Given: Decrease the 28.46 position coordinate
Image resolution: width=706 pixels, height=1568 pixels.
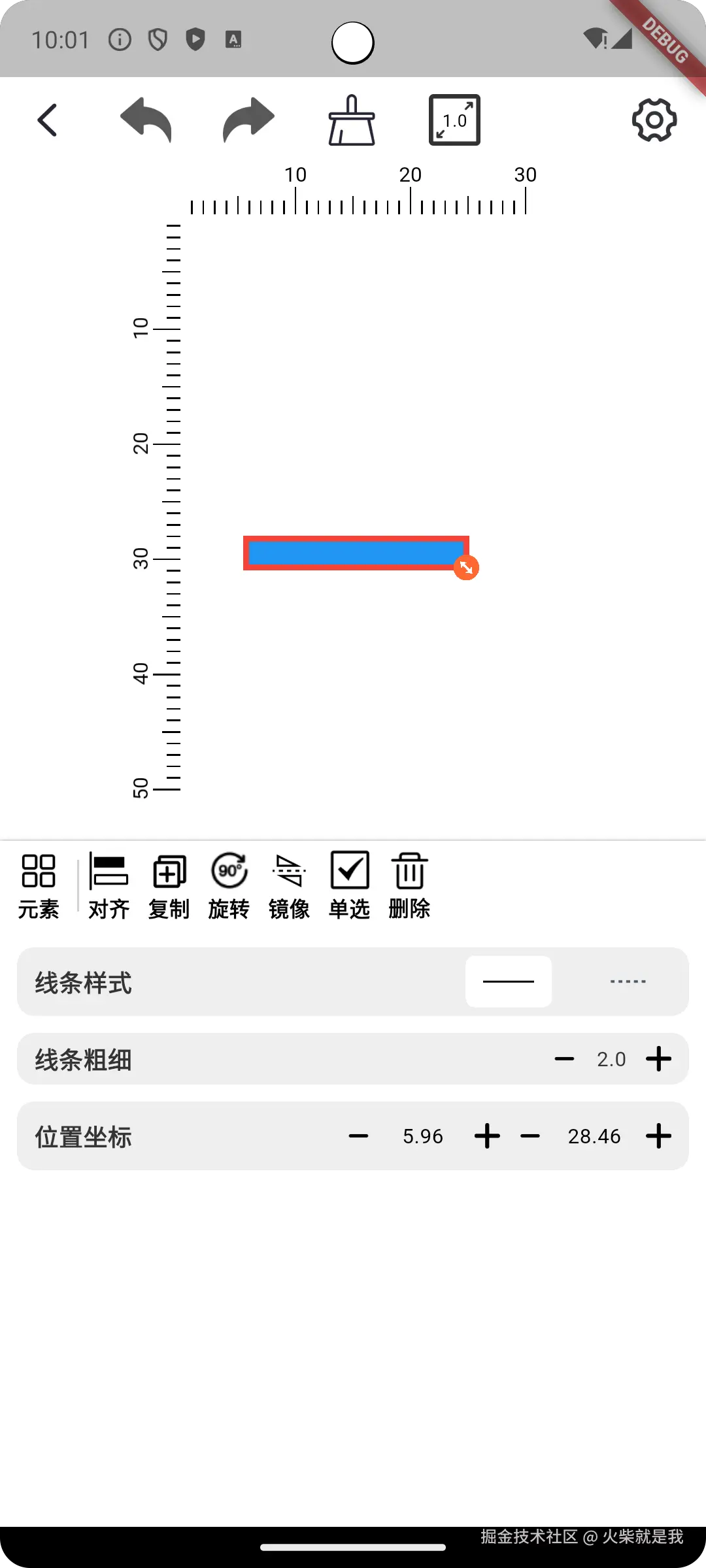Looking at the screenshot, I should (530, 1136).
